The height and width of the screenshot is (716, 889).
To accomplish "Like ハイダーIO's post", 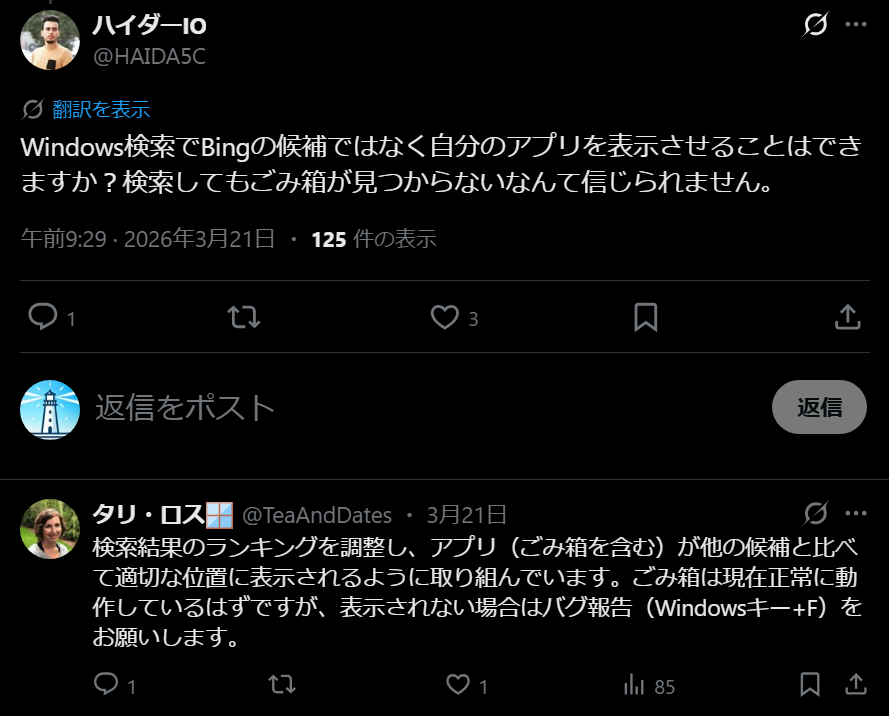I will [444, 317].
